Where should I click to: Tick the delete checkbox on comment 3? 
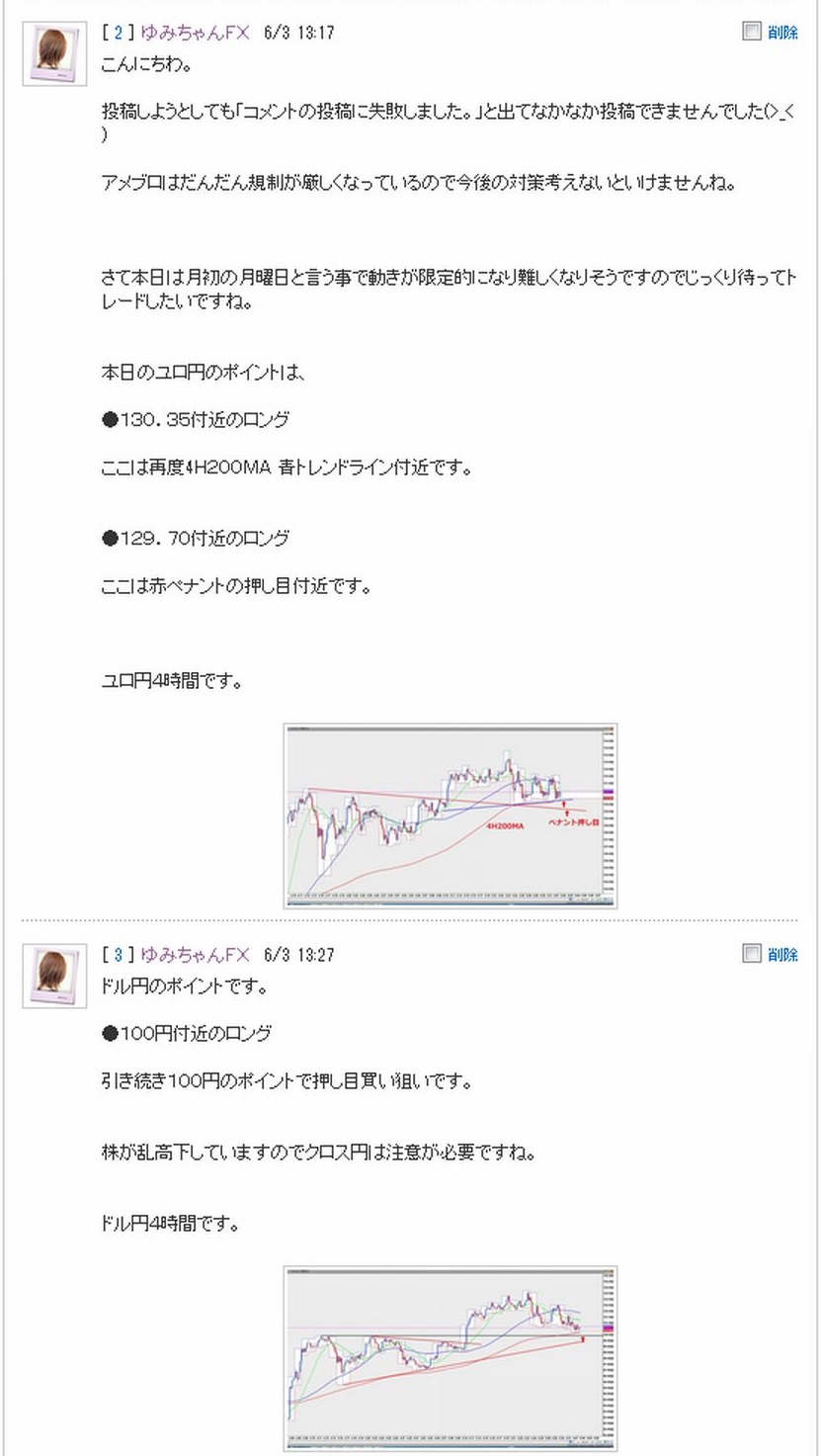click(x=752, y=954)
